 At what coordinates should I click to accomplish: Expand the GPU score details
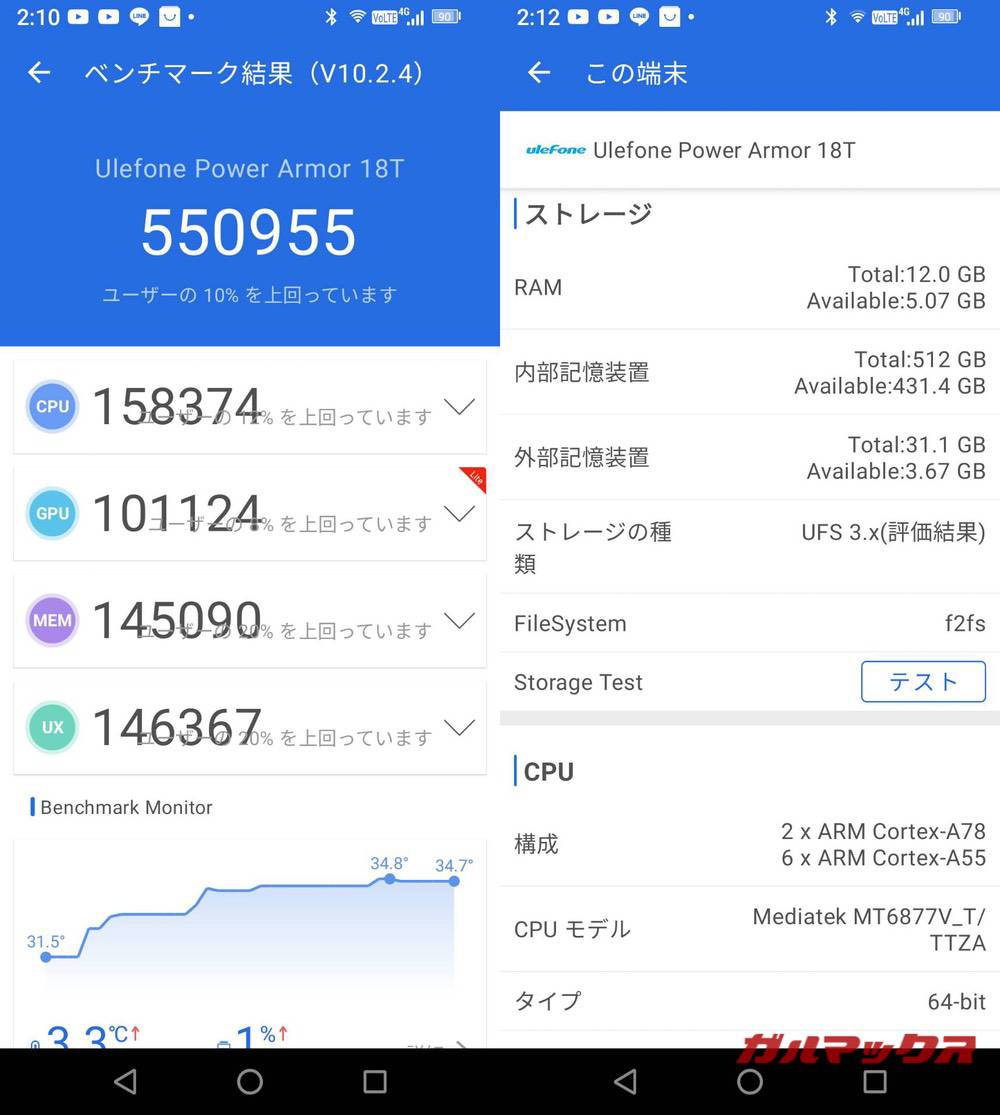[x=459, y=514]
